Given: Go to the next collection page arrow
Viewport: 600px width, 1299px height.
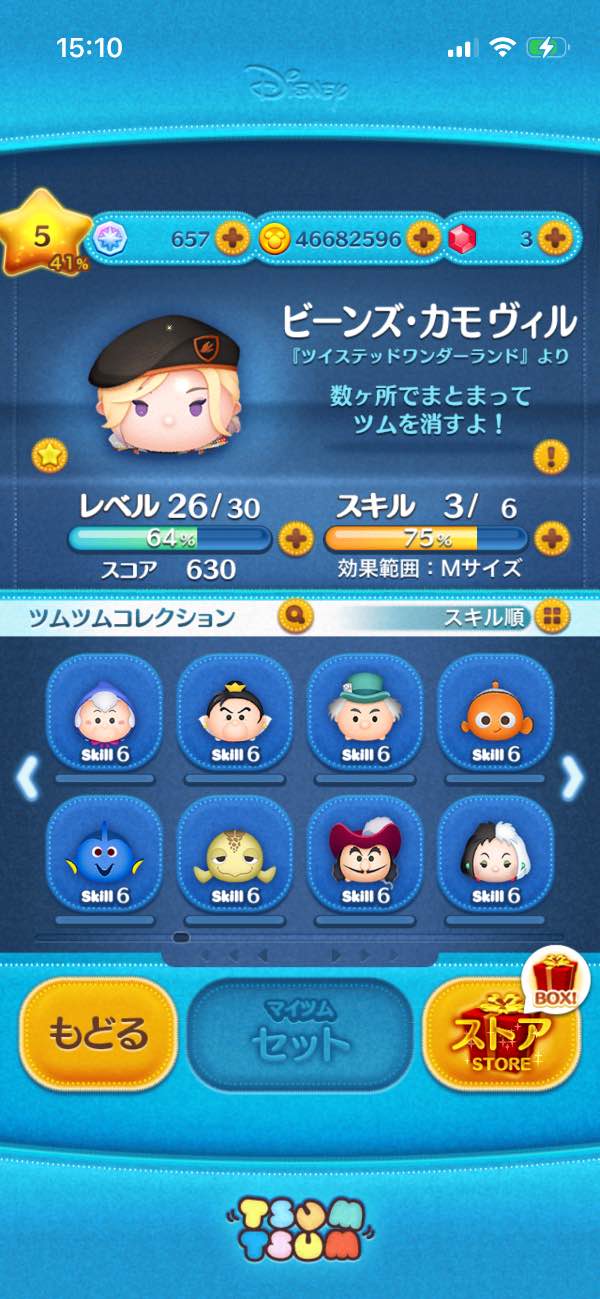Looking at the screenshot, I should point(572,778).
